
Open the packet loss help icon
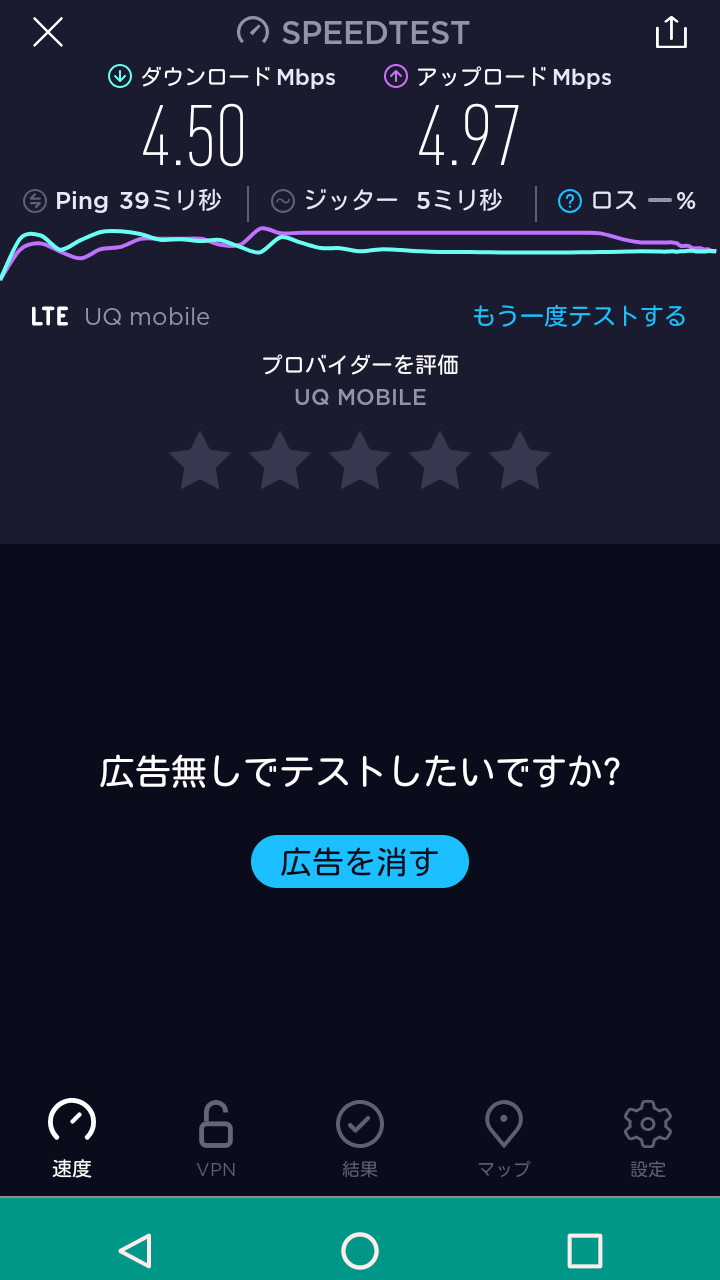pos(570,201)
